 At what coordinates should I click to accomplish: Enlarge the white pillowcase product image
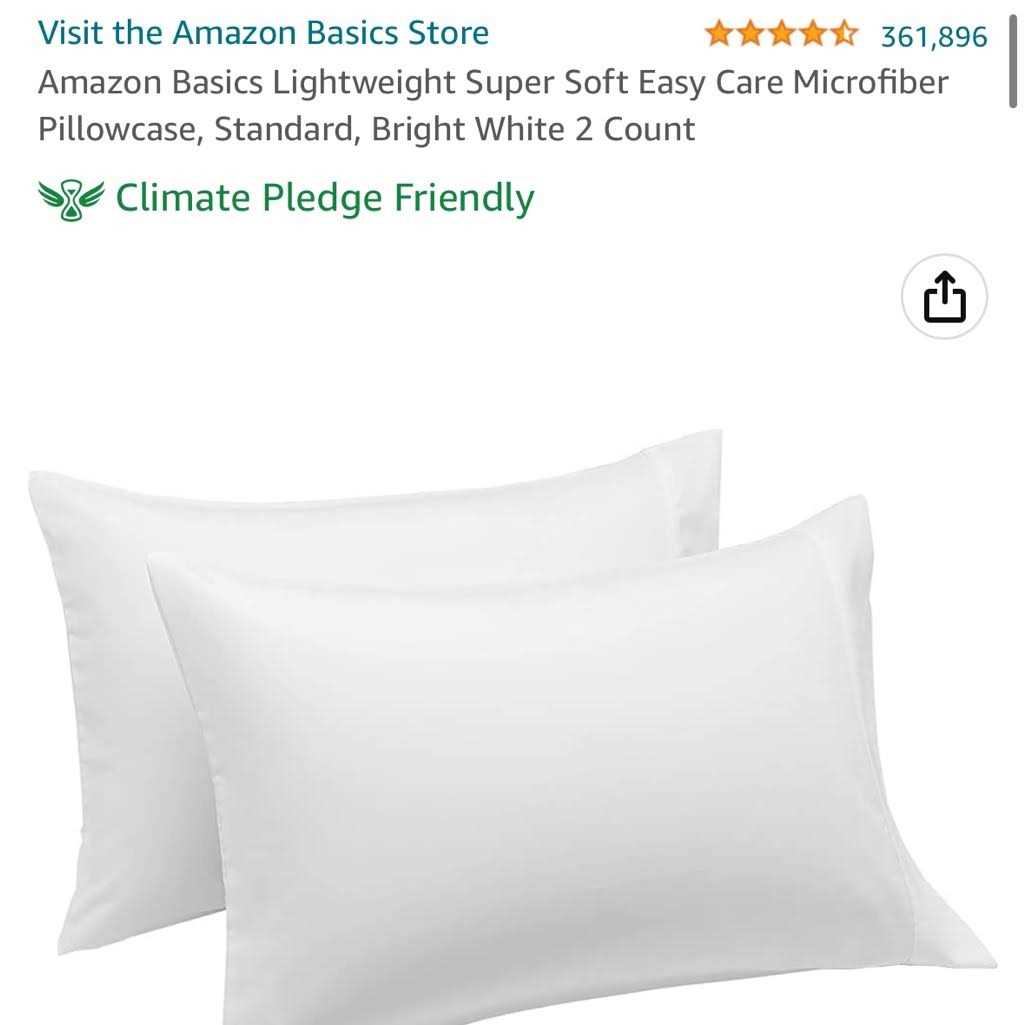[510, 720]
